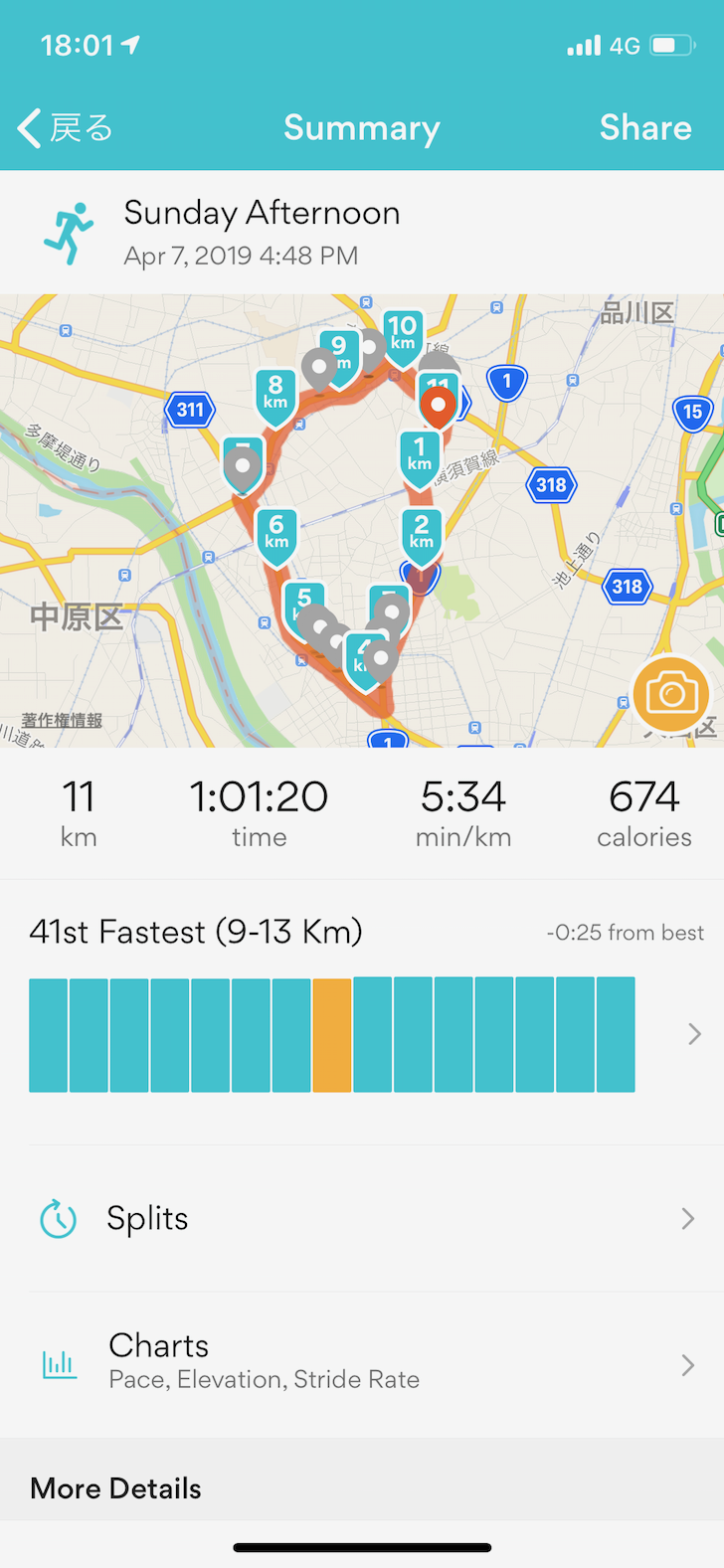Open the Splits details
724x1568 pixels.
[x=362, y=1218]
